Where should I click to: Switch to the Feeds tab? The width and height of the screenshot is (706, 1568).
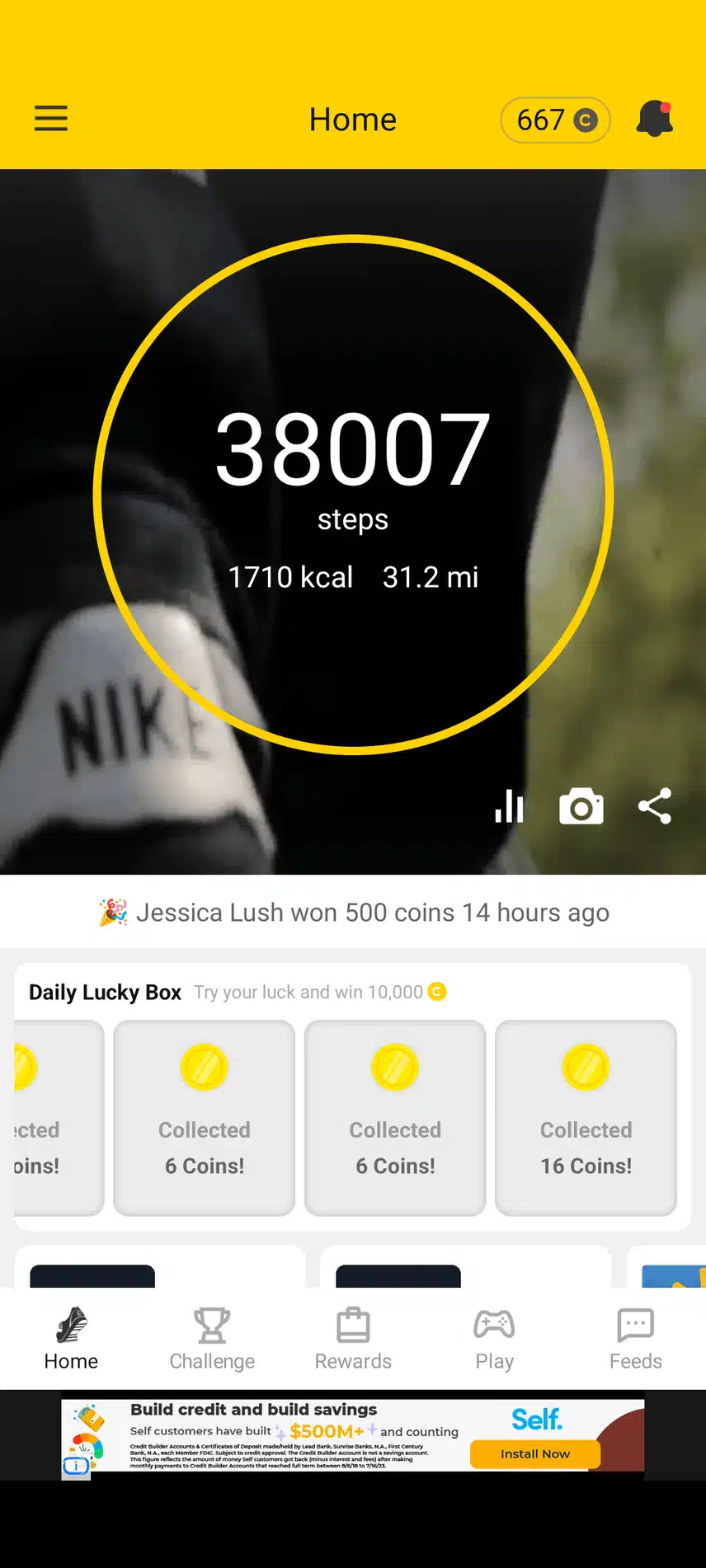pyautogui.click(x=635, y=1339)
